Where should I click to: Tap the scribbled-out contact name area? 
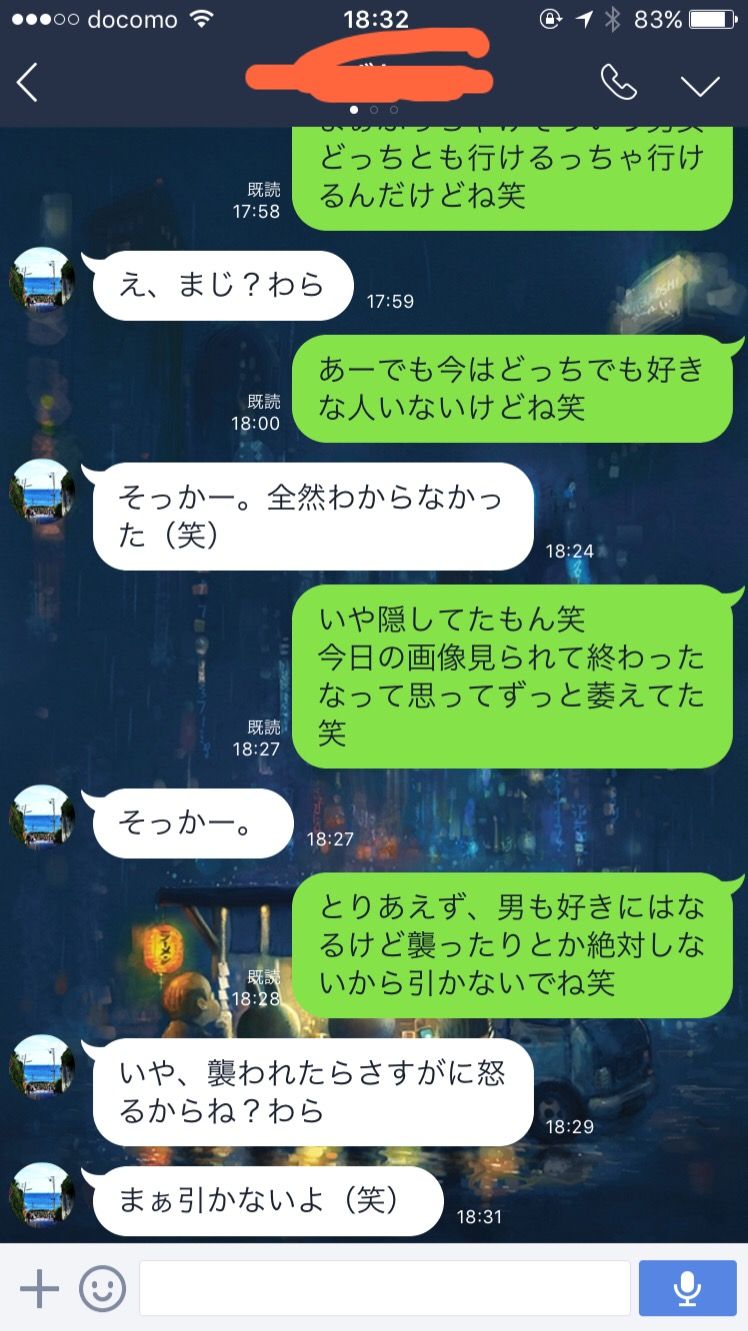pos(370,70)
